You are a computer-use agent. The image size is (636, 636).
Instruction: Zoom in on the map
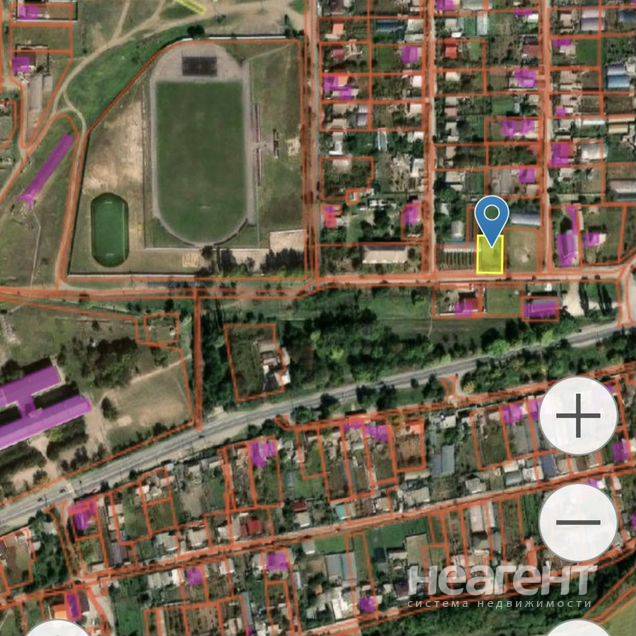[578, 416]
